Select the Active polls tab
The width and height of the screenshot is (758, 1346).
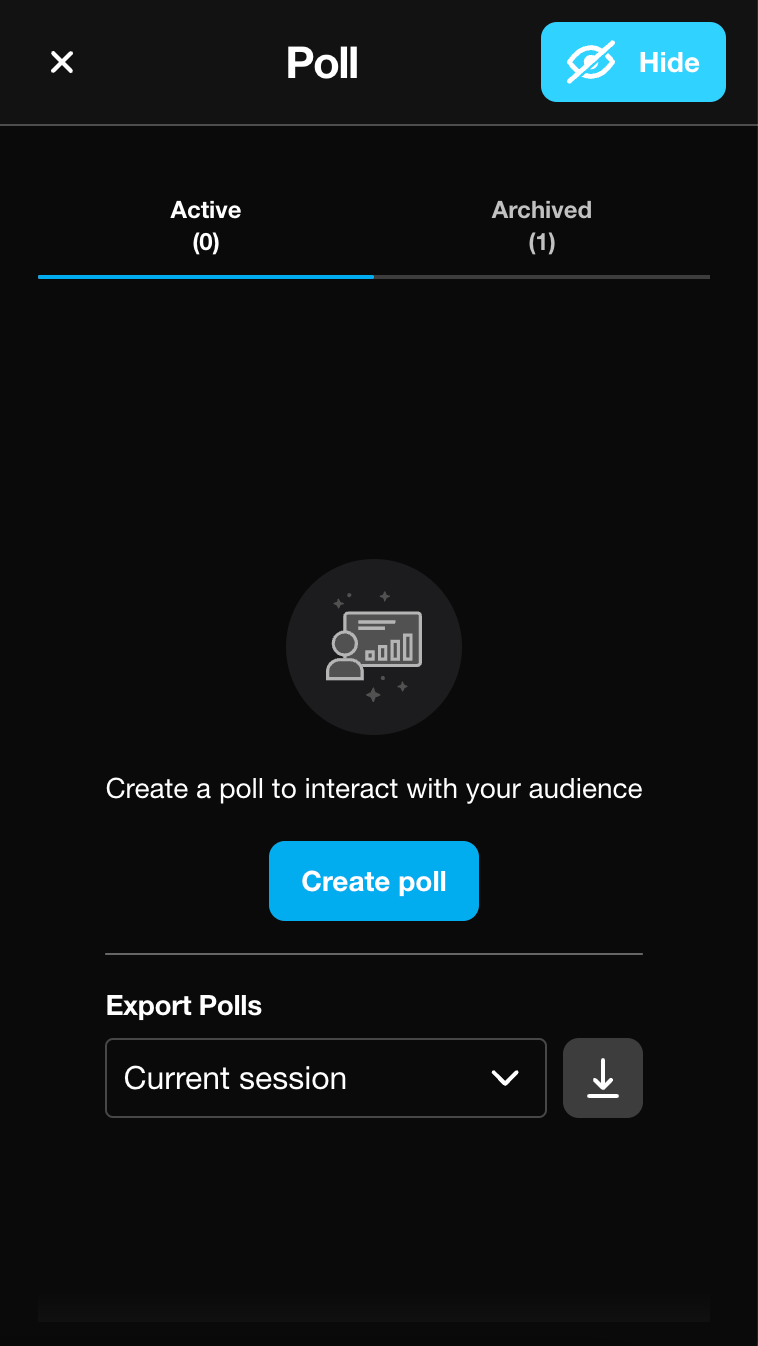[206, 226]
